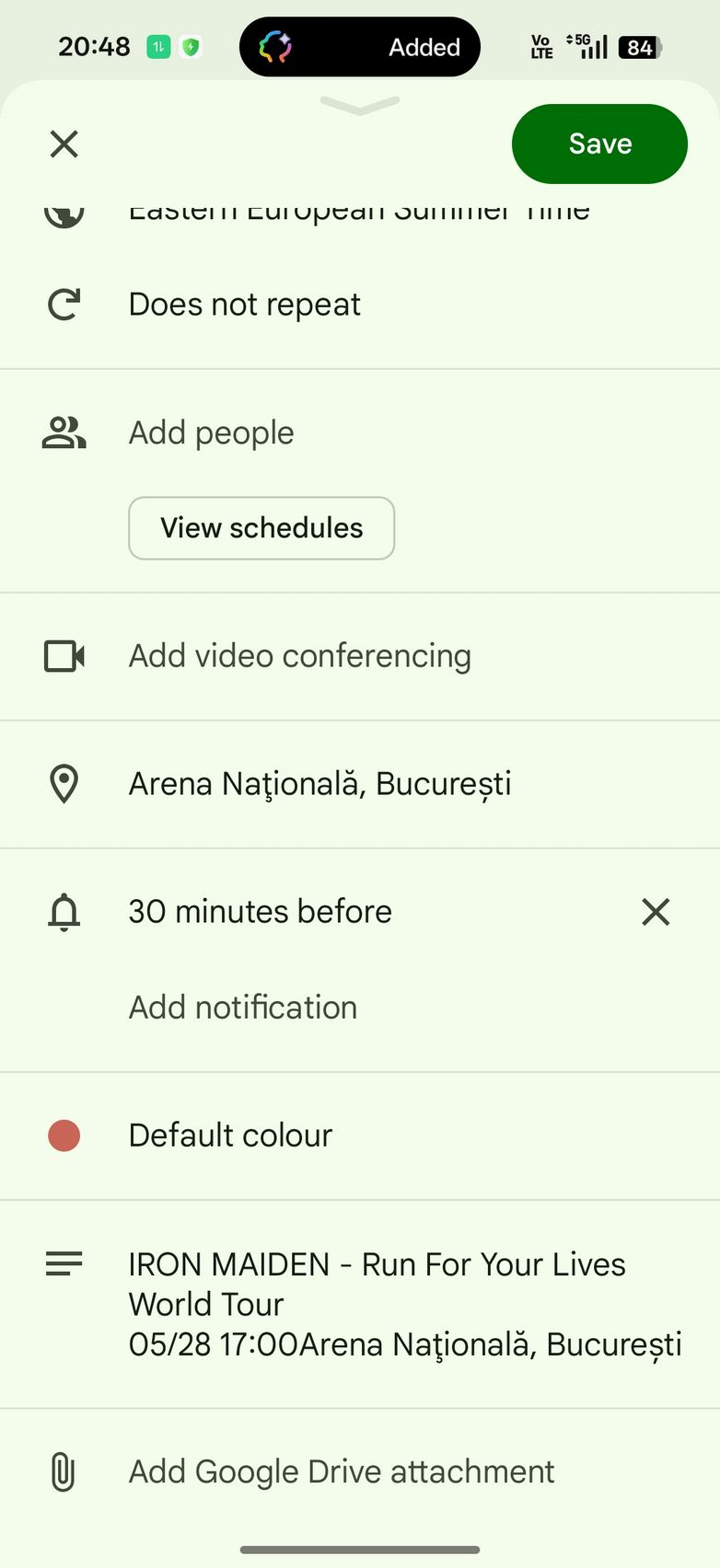Close the event editor

[64, 144]
